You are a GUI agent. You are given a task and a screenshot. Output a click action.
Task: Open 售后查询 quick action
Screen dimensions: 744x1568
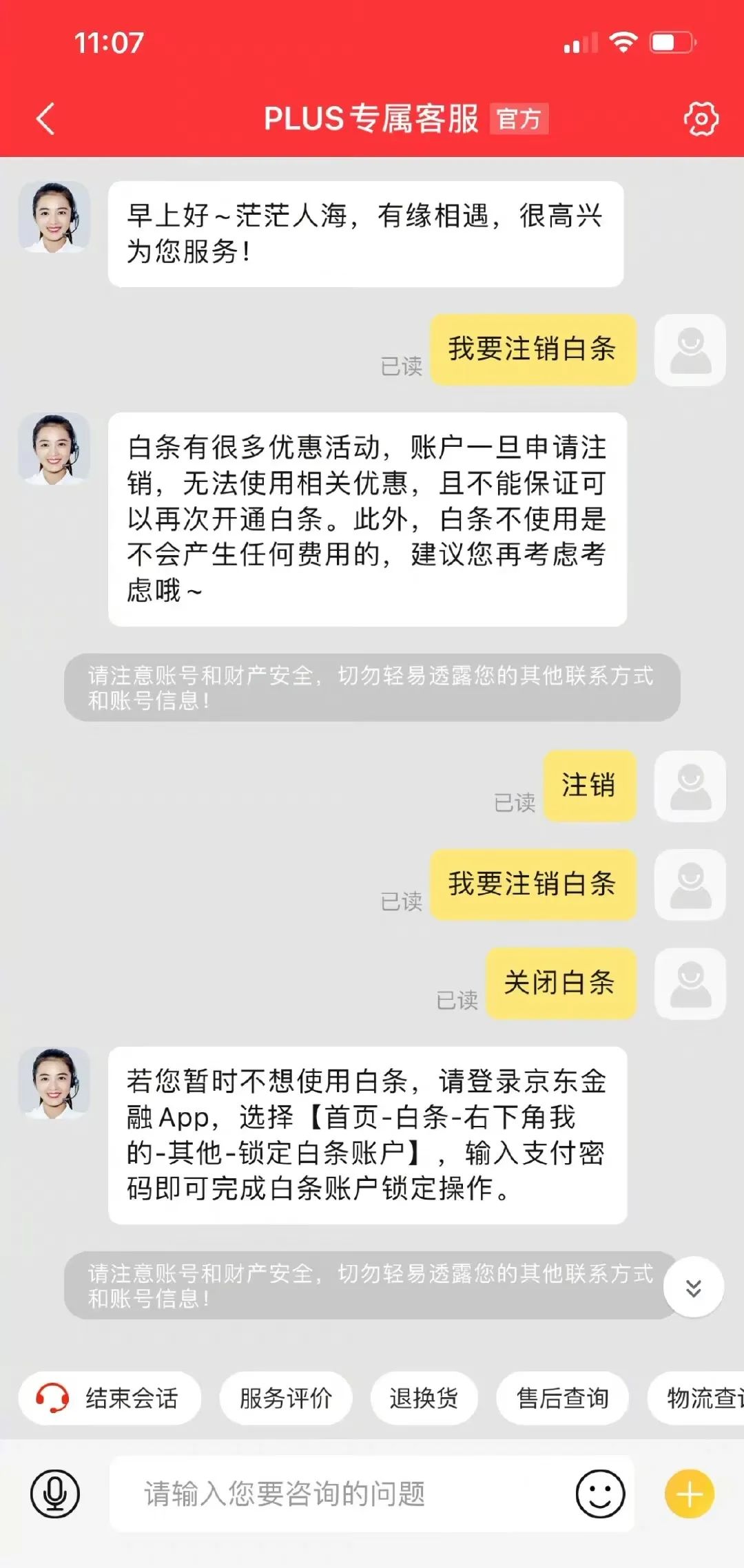562,1398
